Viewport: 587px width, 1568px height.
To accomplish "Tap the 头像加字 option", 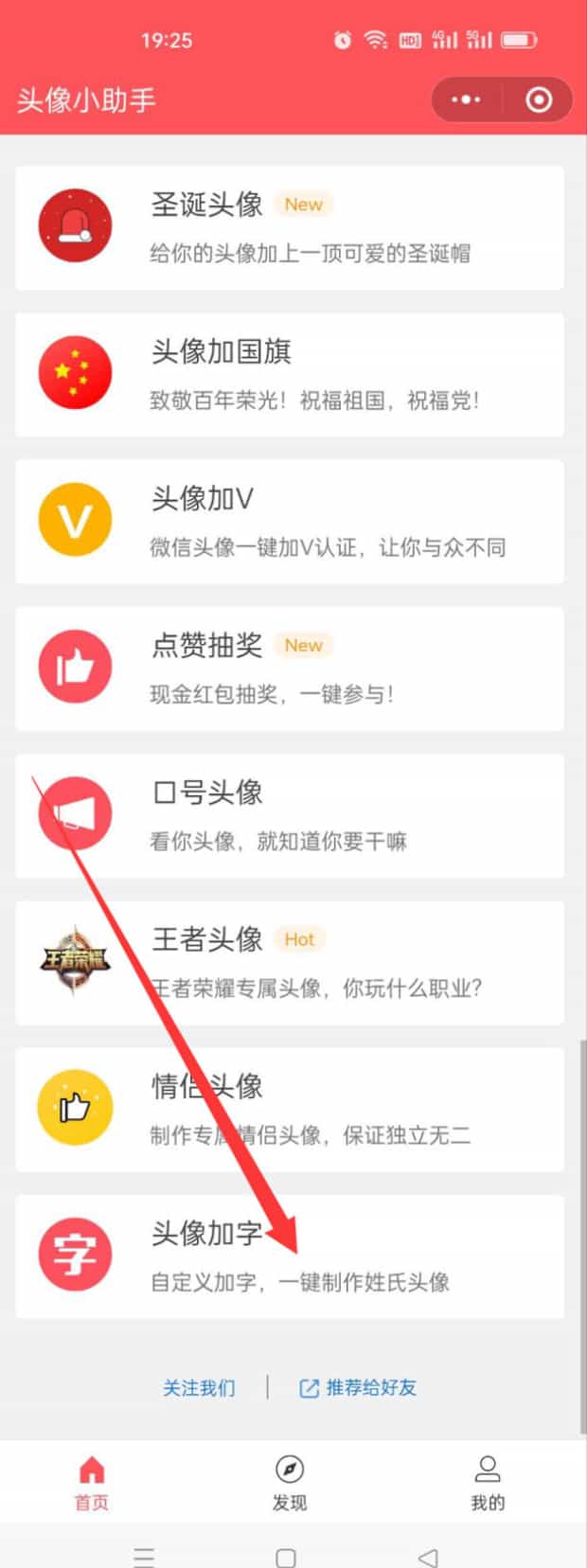I will (x=290, y=1256).
